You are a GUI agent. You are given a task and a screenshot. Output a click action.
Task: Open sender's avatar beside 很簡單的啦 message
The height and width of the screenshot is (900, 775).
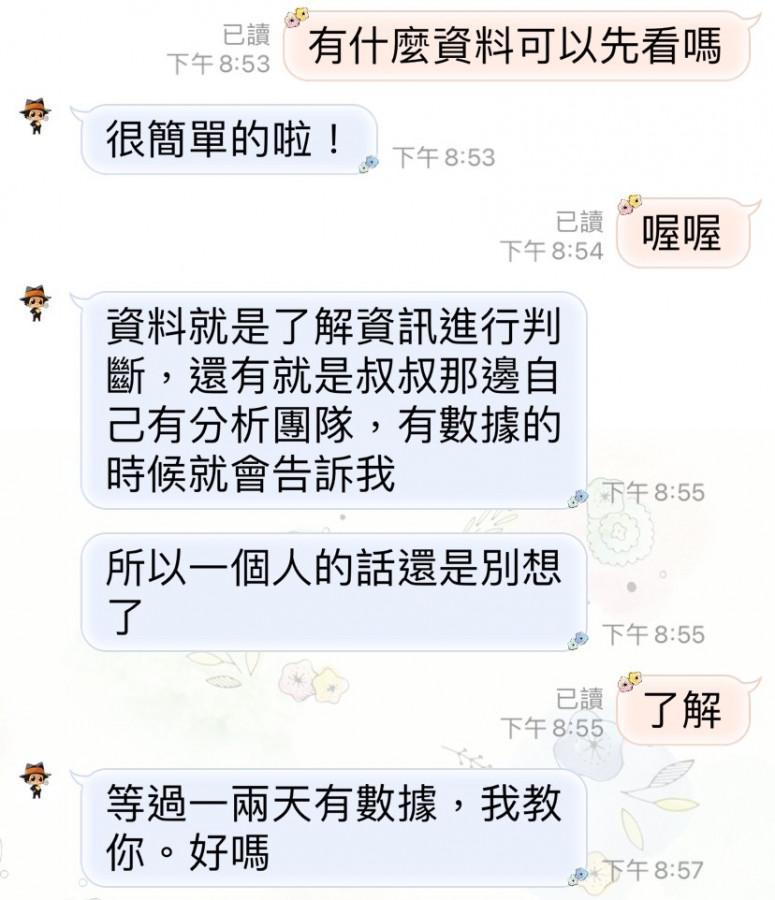tap(36, 116)
